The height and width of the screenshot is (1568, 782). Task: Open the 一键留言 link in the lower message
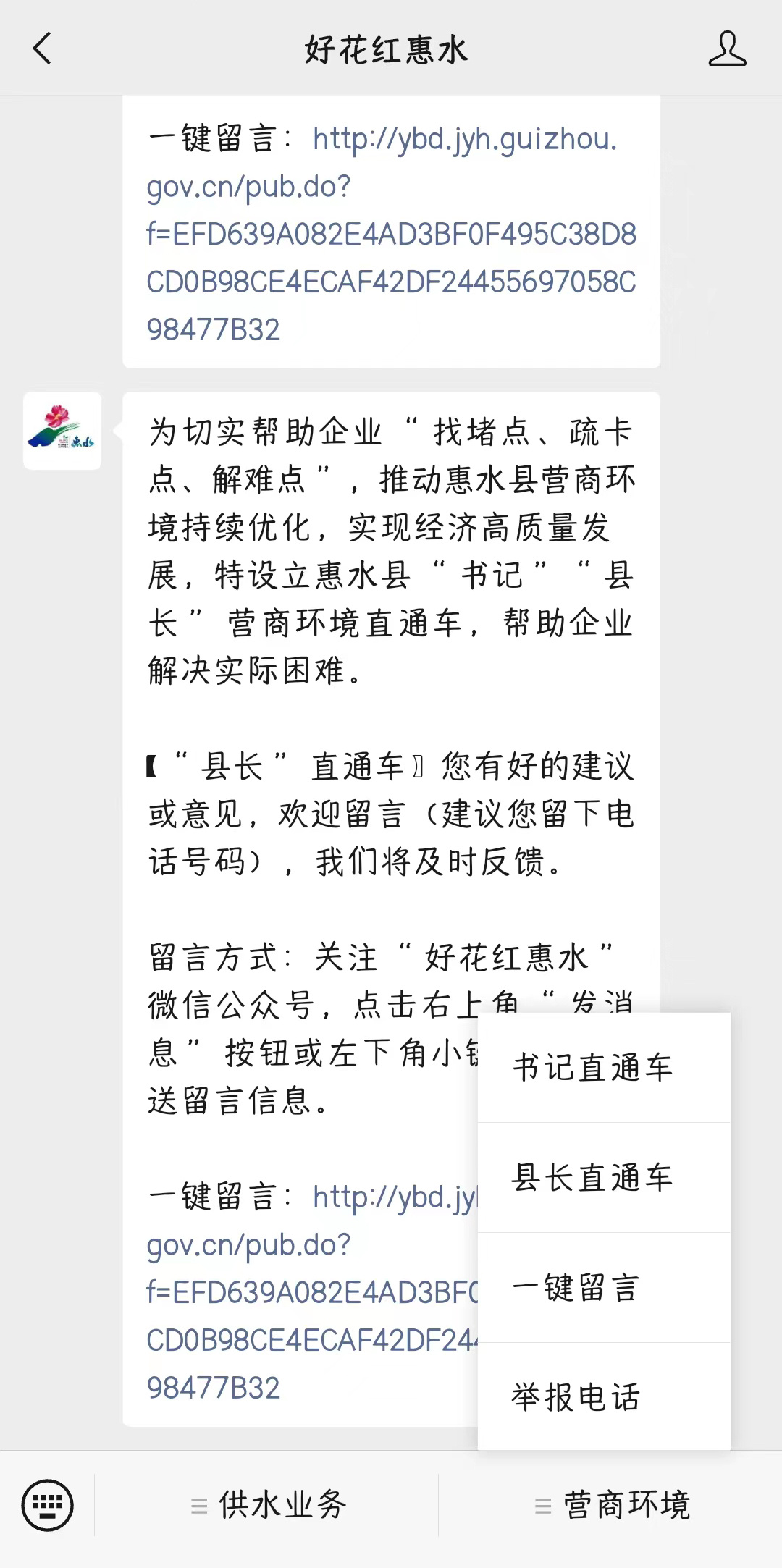coord(312,1292)
